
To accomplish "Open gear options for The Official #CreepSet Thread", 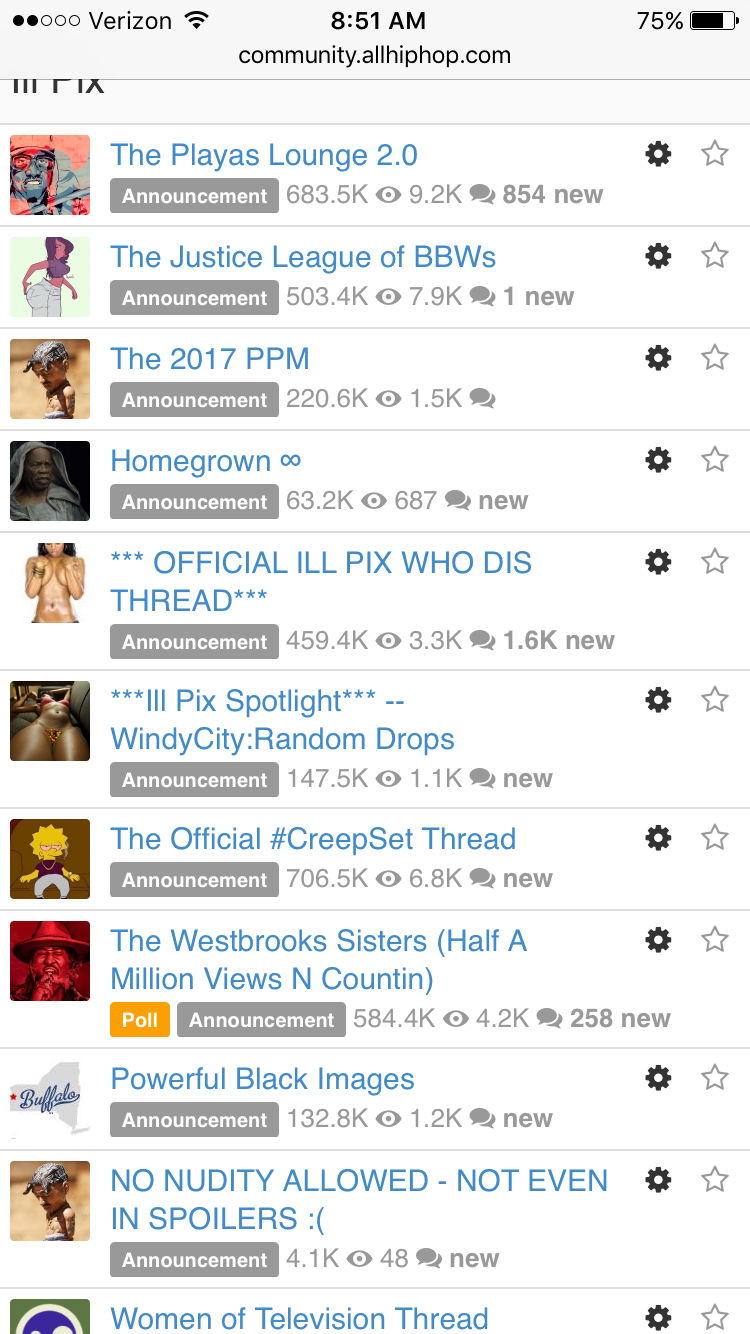I will pyautogui.click(x=658, y=838).
